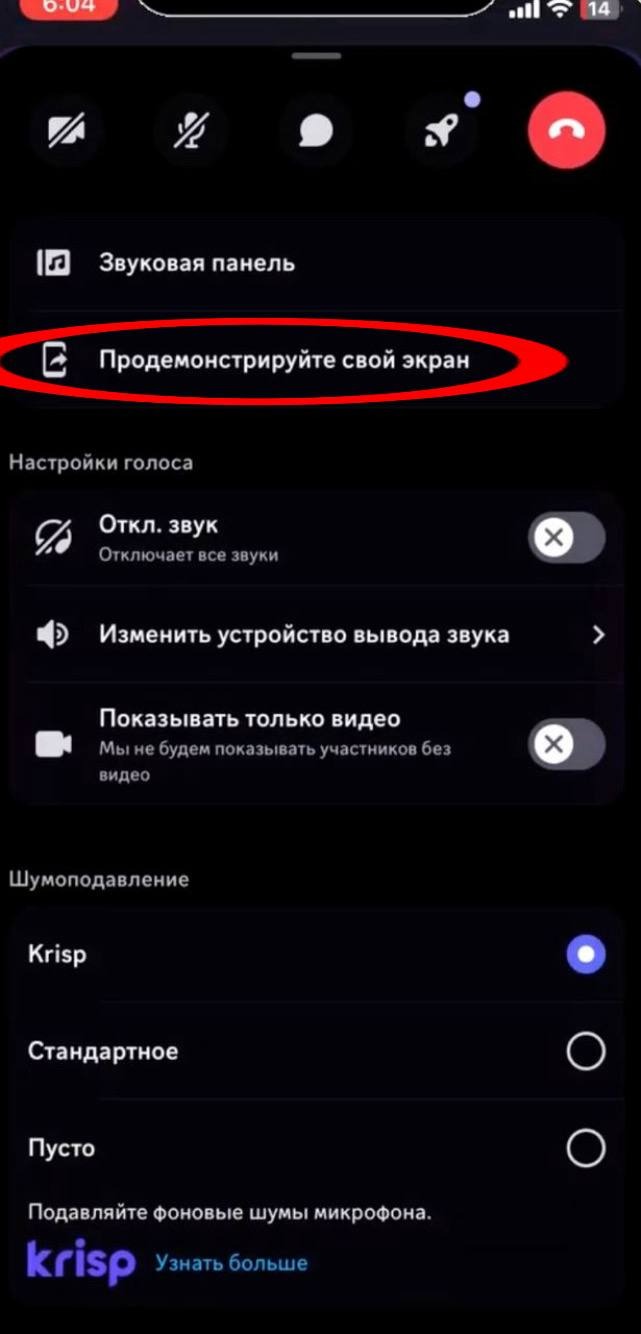
Task: Enable Показывать только видео switch
Action: click(x=566, y=744)
